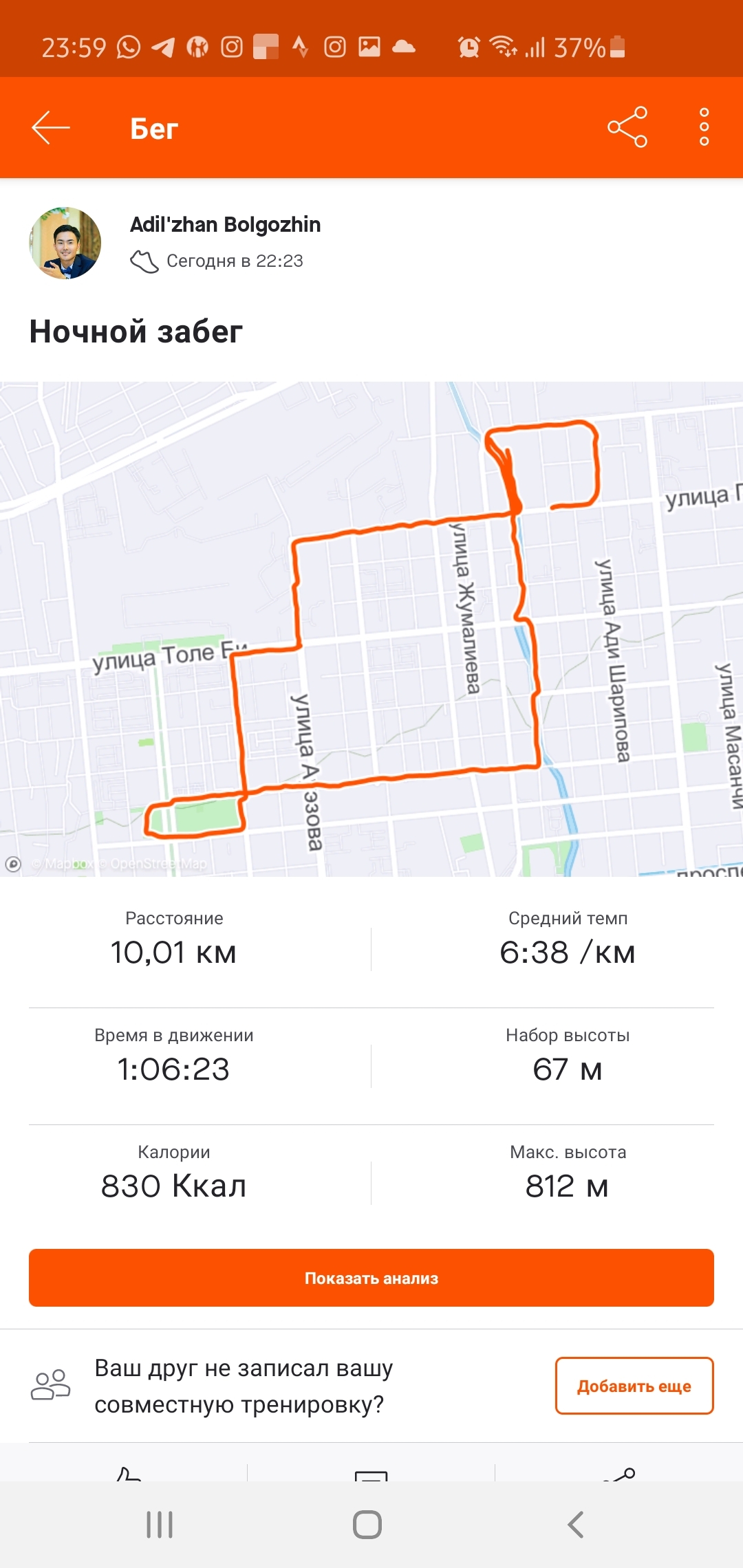Open the run route map
This screenshot has width=743, height=1568.
pyautogui.click(x=371, y=629)
